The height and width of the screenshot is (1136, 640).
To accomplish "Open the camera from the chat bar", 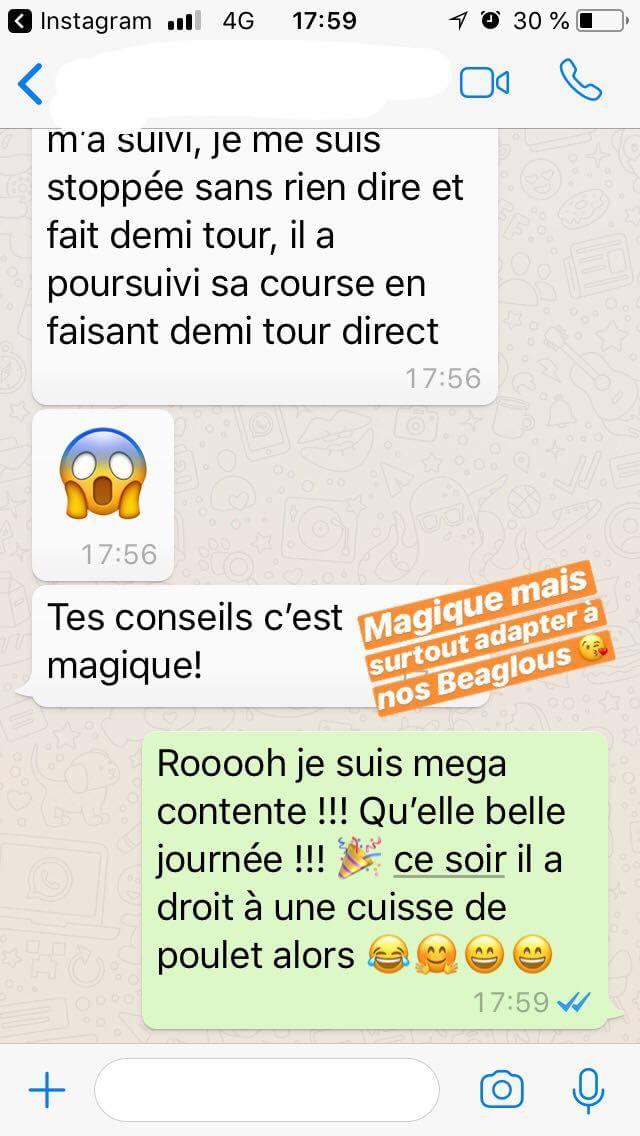I will (x=502, y=1090).
